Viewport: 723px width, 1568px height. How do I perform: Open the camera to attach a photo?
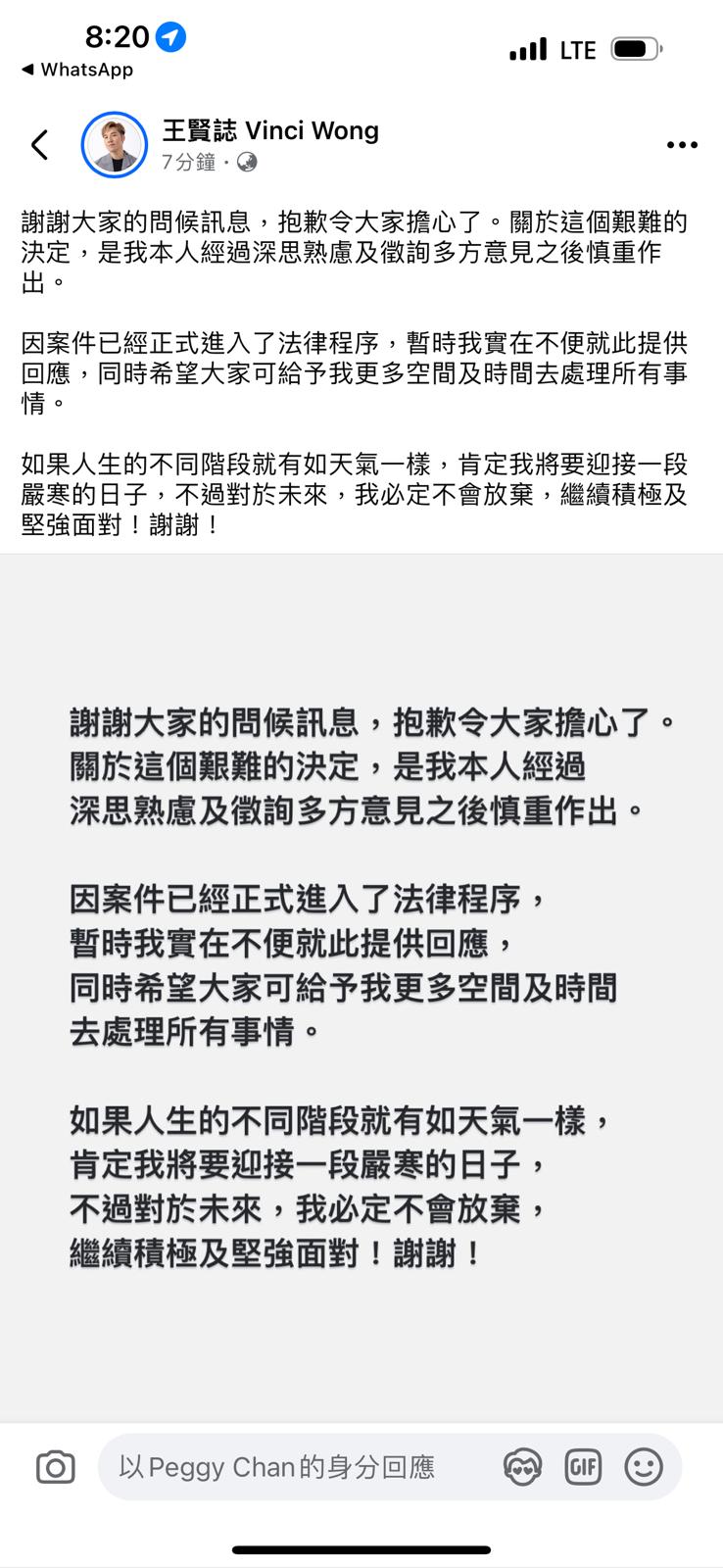55,1467
